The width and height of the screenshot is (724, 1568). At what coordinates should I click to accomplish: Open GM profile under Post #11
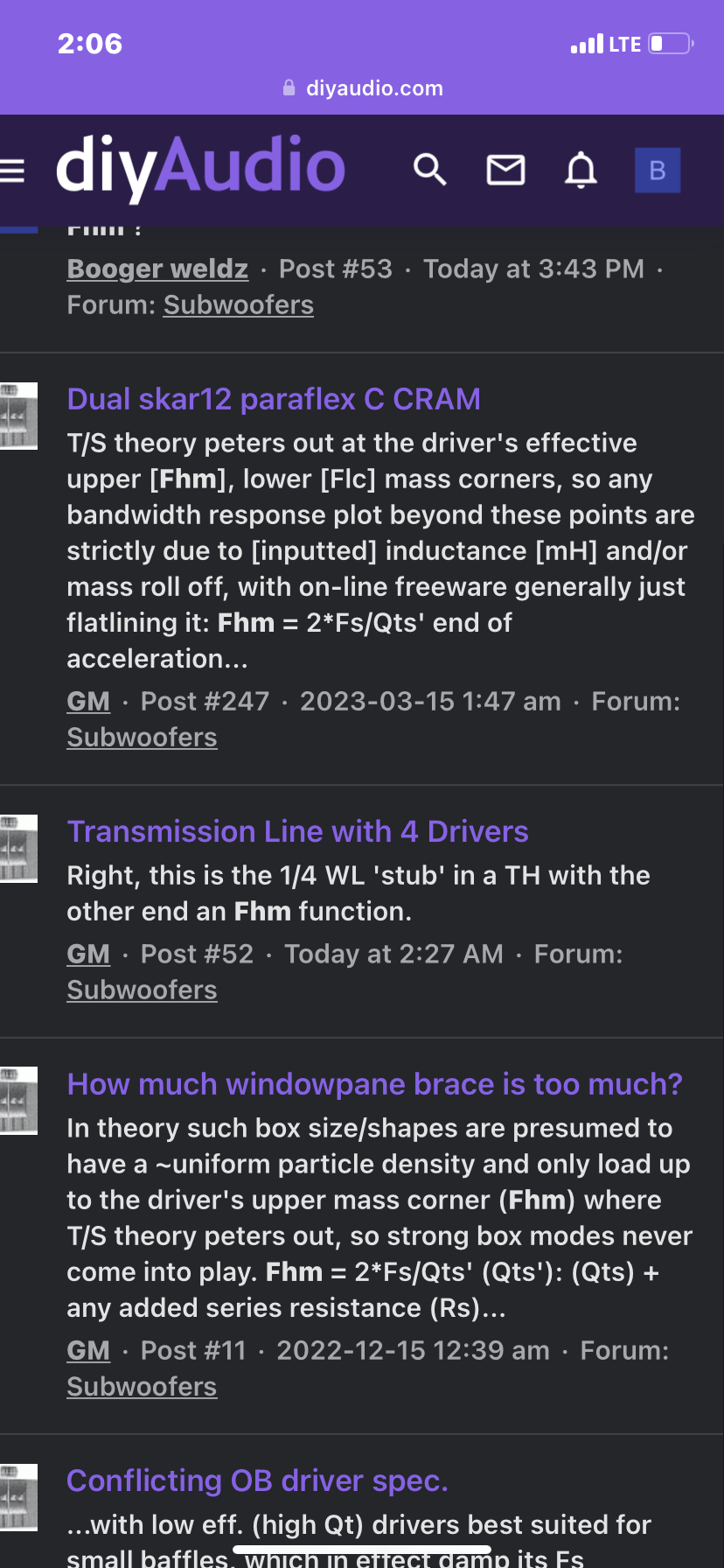(88, 1350)
